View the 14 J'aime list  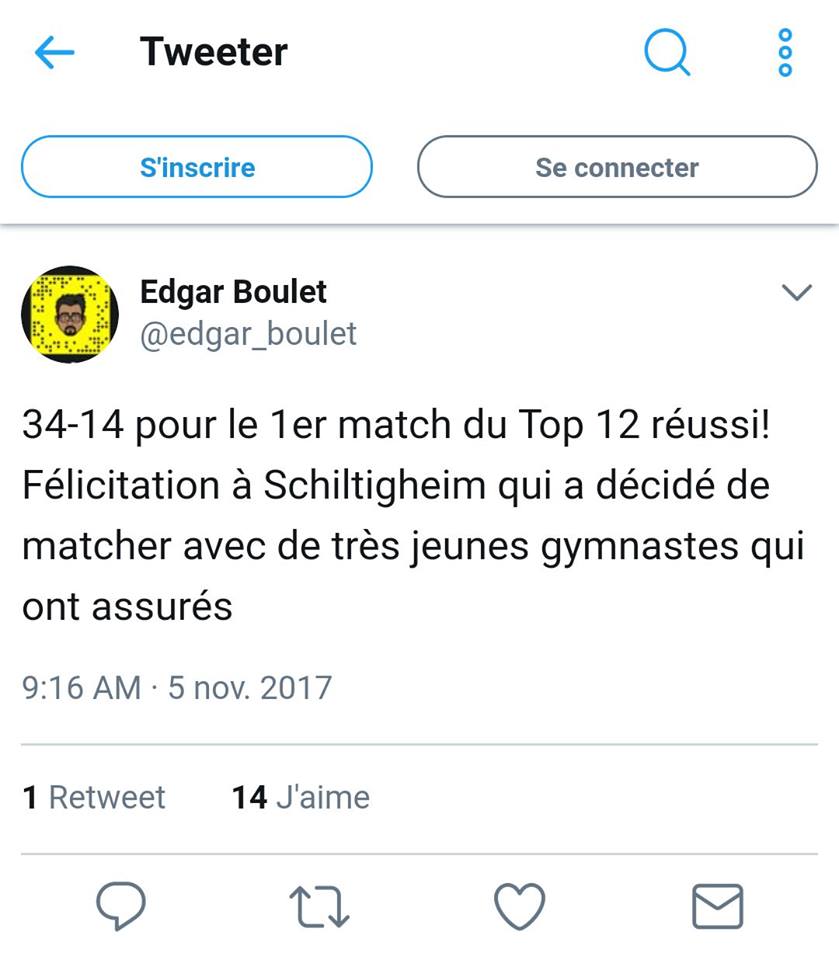click(x=301, y=797)
